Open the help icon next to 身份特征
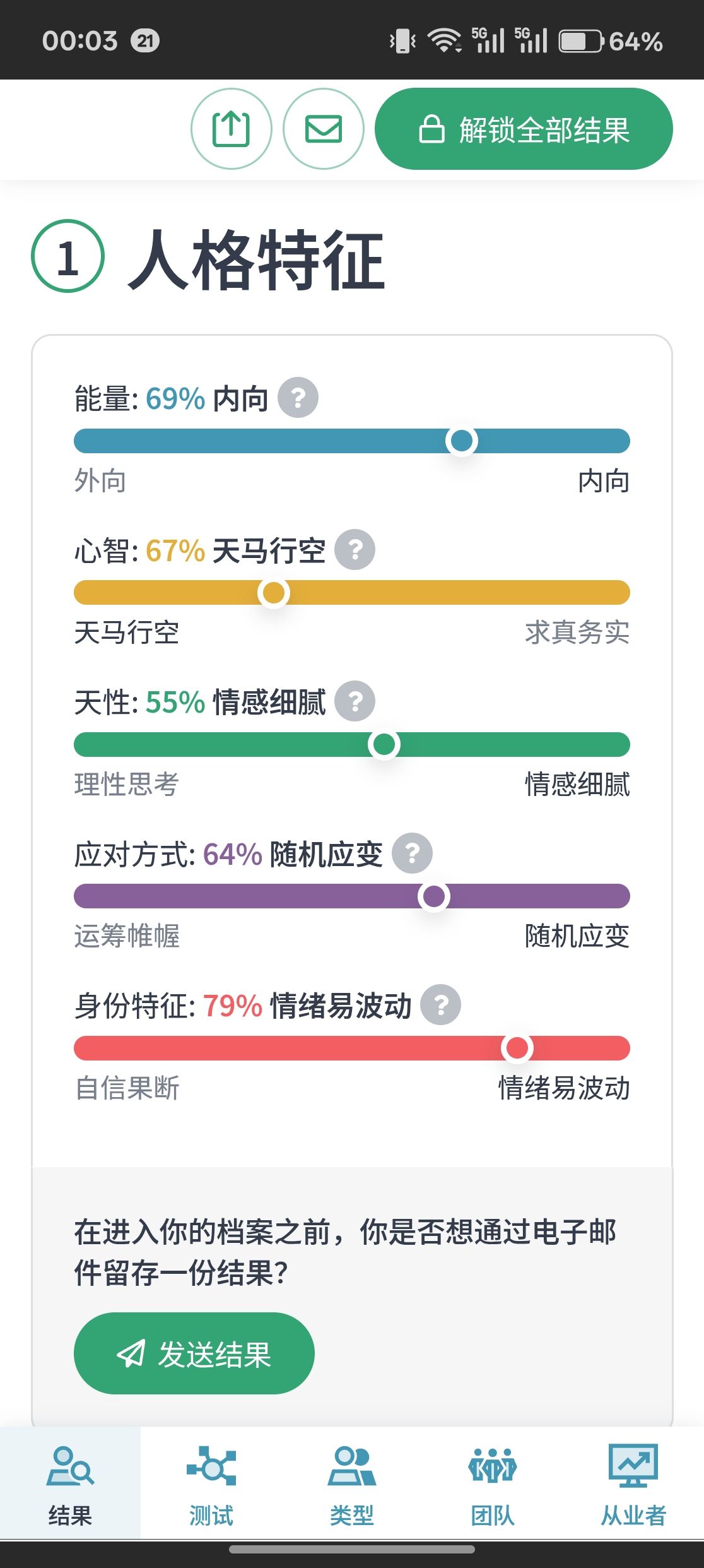 point(441,1005)
